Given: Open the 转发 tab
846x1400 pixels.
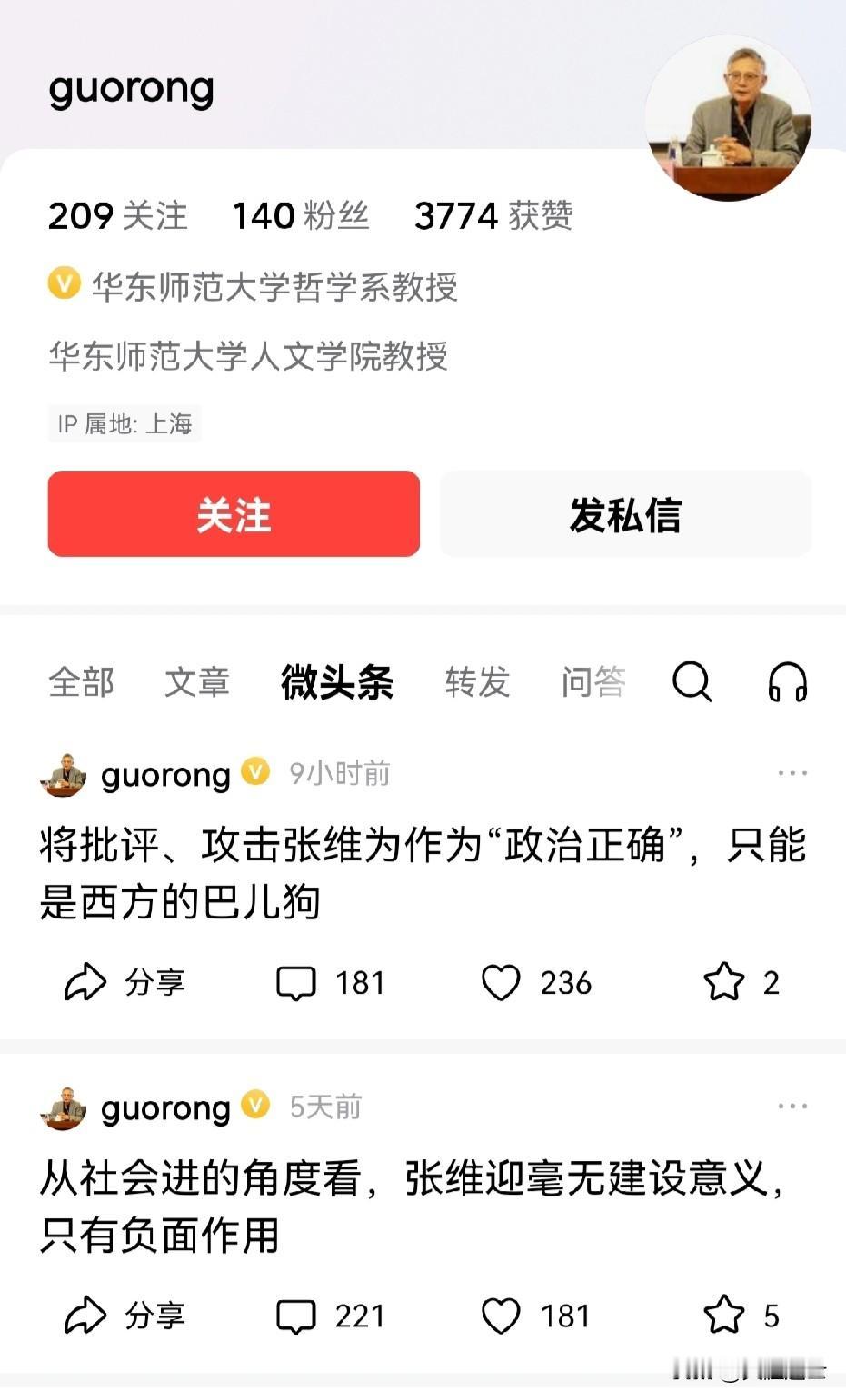Looking at the screenshot, I should 477,683.
